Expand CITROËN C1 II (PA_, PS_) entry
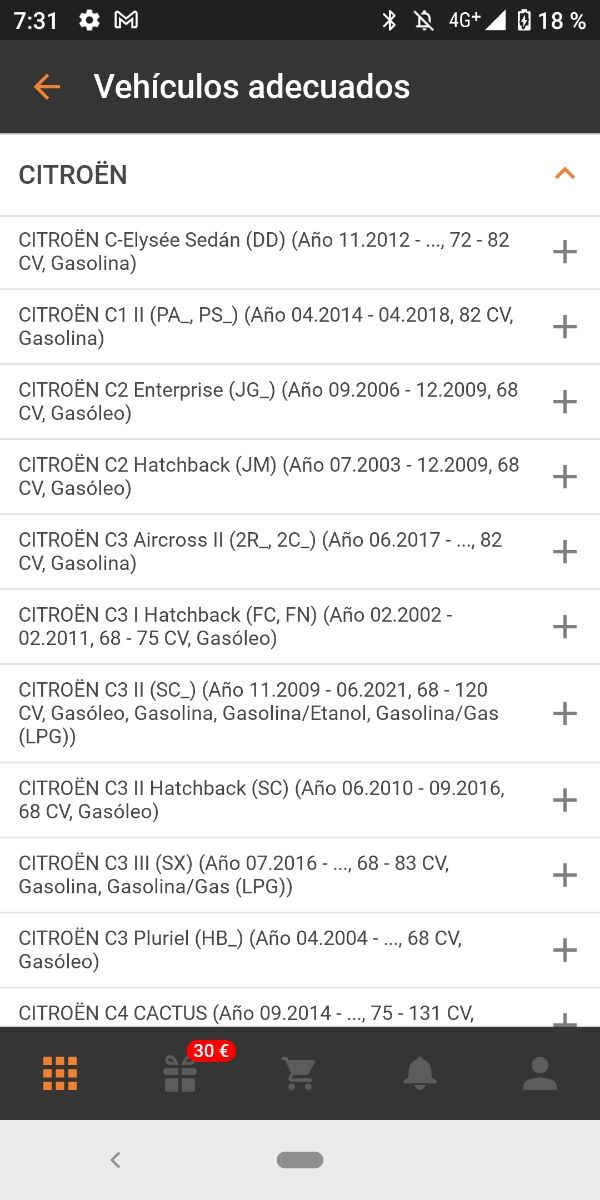The width and height of the screenshot is (600, 1200). 564,327
